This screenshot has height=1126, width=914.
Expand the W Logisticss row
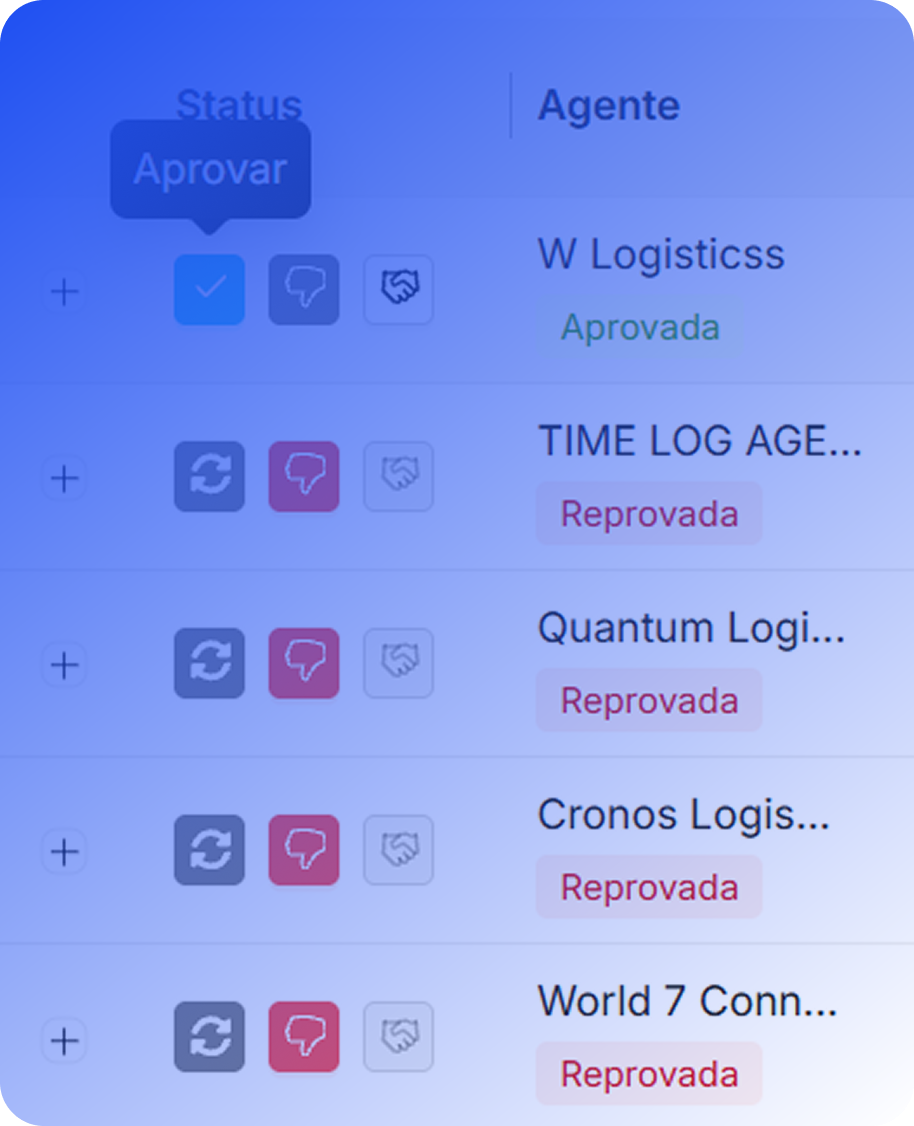[64, 292]
